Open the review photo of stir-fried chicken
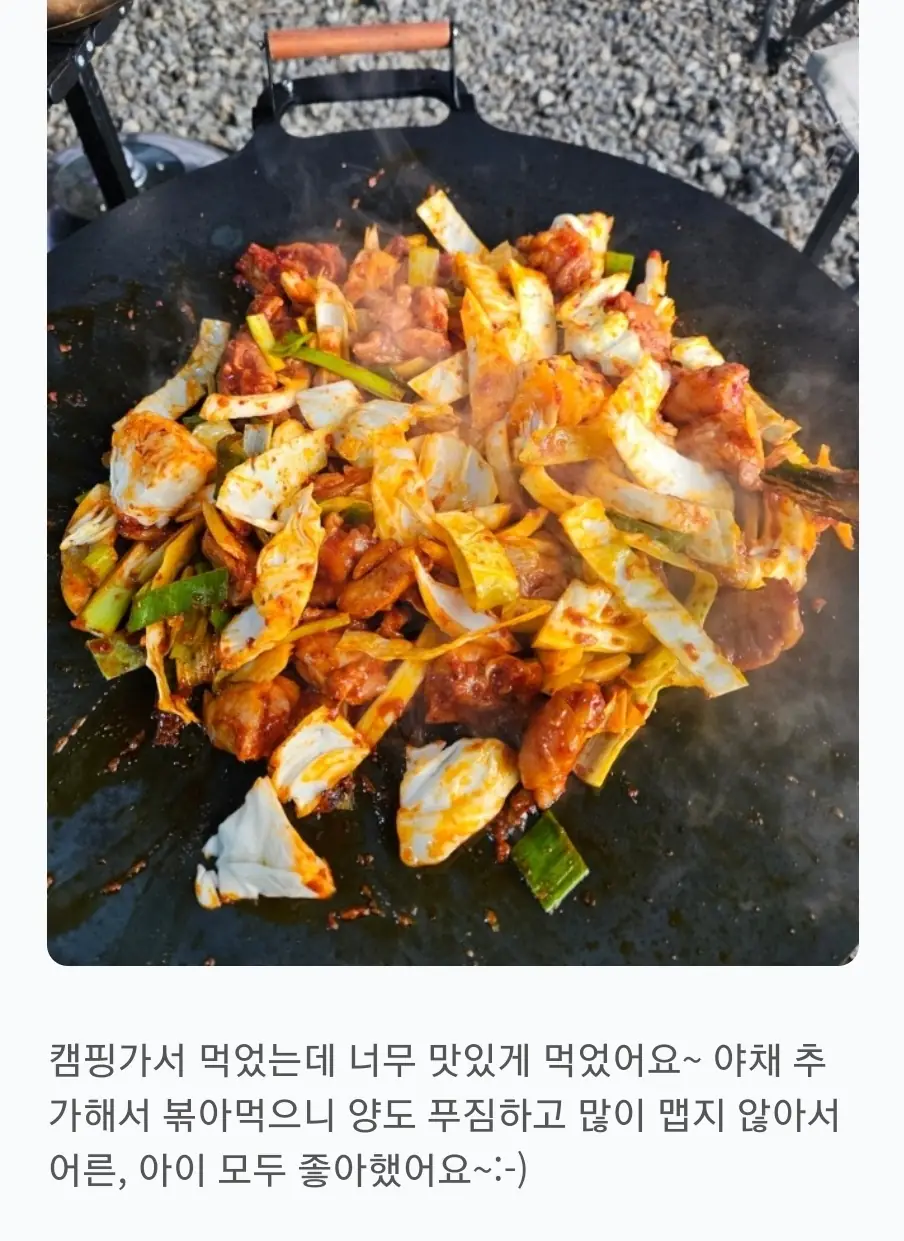 coord(452,482)
